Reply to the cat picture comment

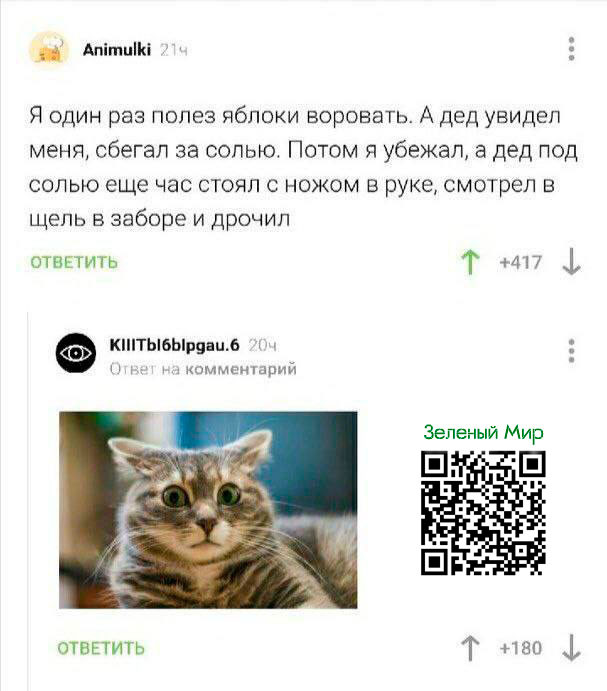[100, 648]
